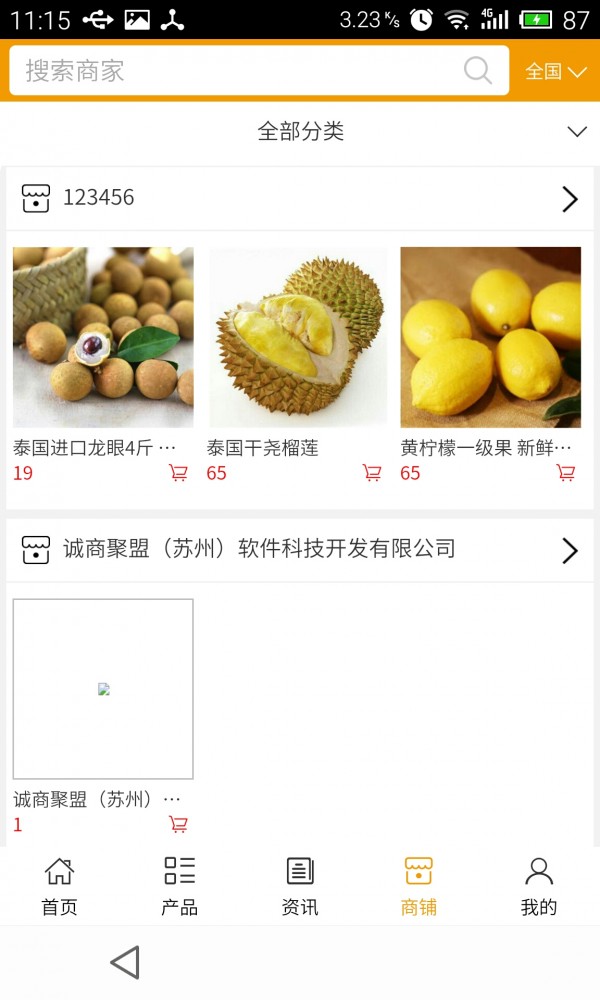
Task: Add 黄柠檬一级果 to cart
Action: click(x=565, y=473)
